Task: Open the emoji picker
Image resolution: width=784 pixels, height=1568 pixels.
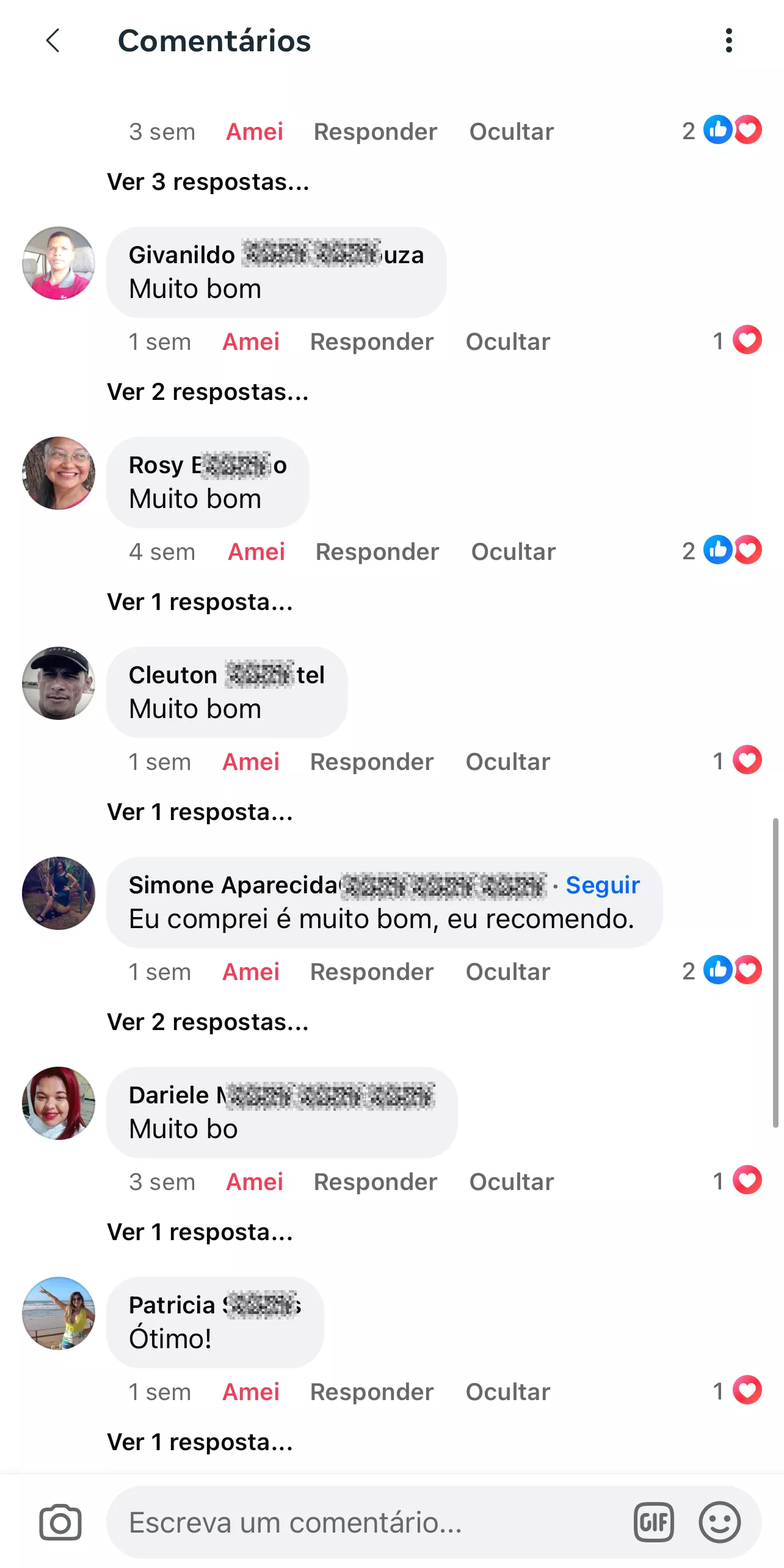Action: click(719, 1522)
